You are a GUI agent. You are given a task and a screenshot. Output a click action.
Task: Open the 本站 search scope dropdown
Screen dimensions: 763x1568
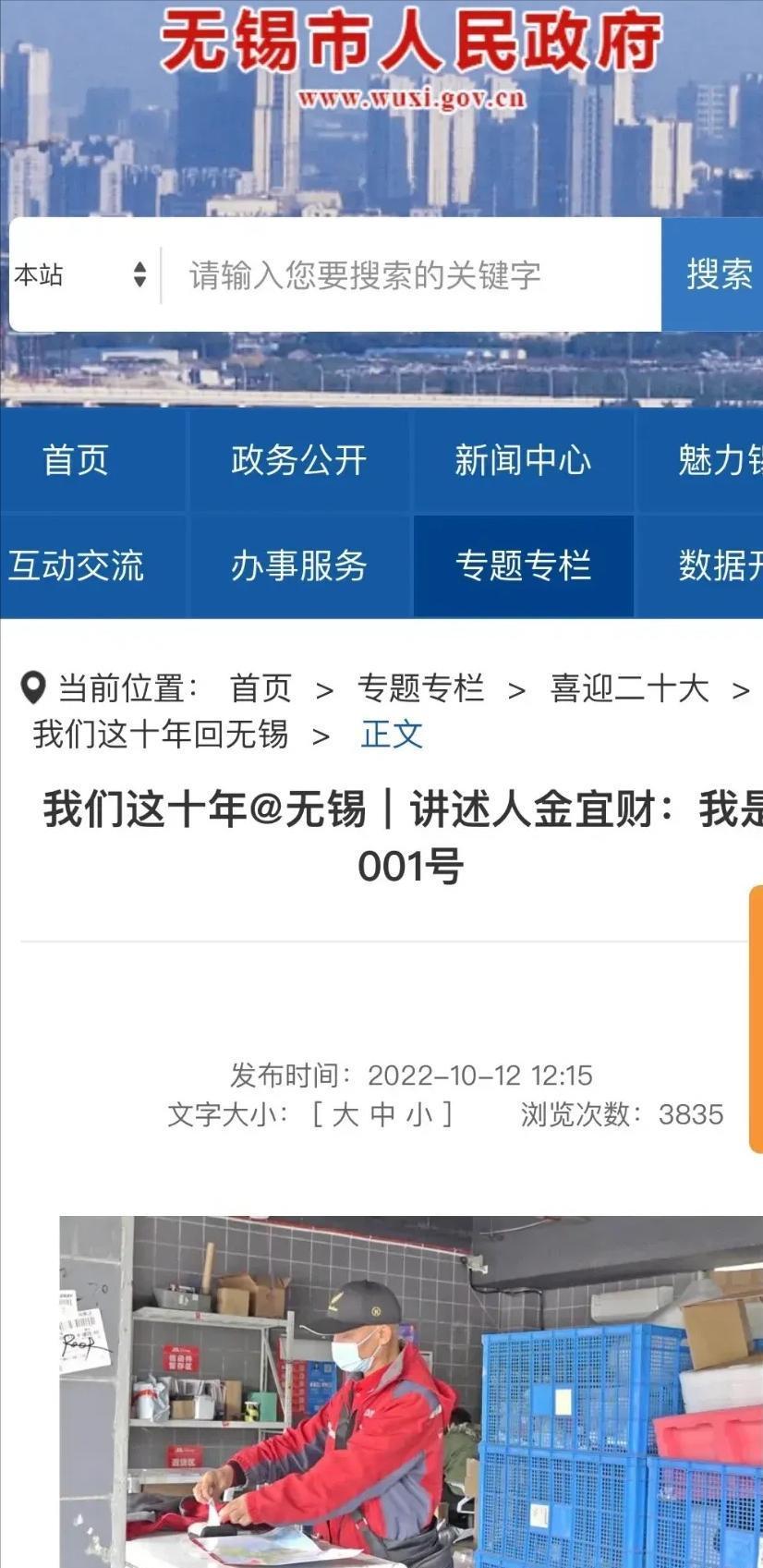81,274
